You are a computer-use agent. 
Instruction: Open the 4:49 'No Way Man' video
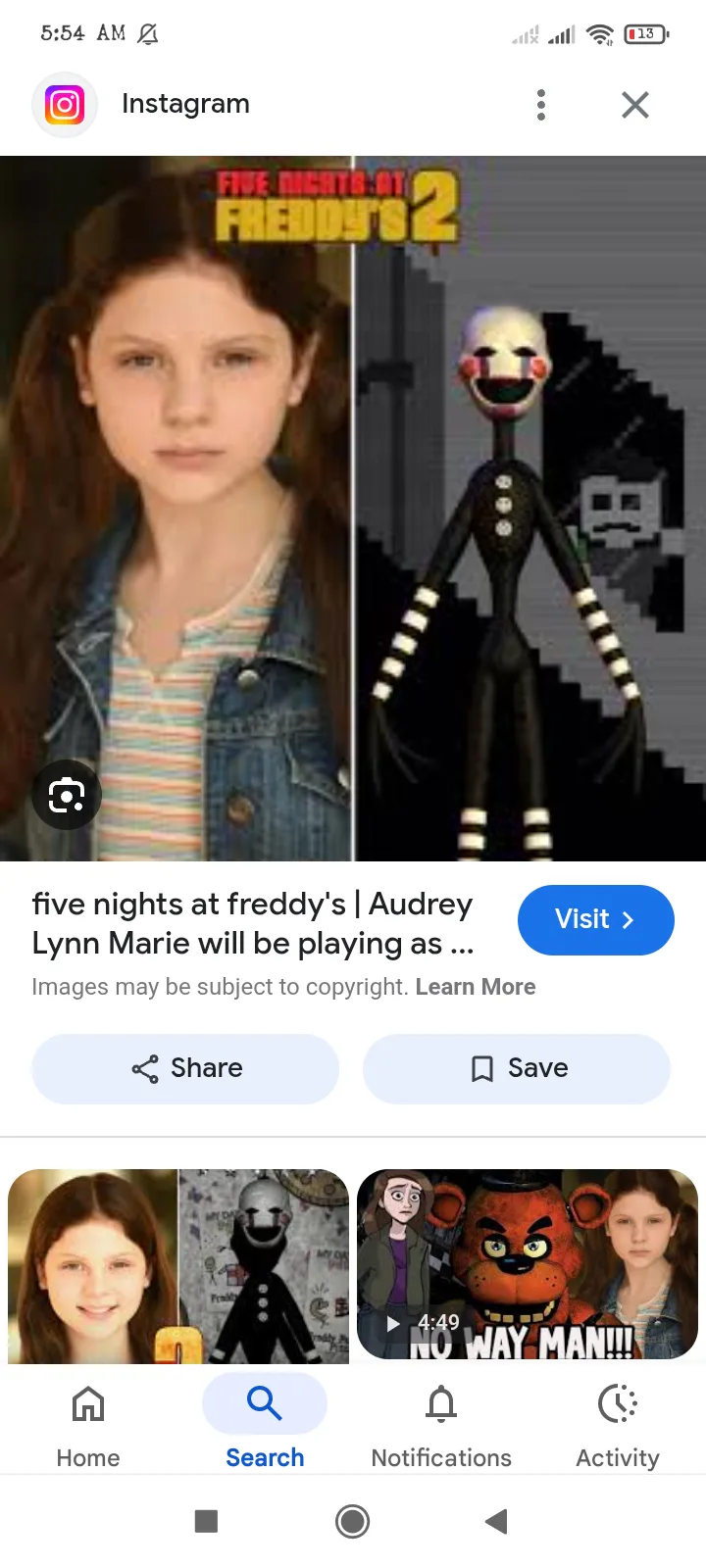coord(528,1264)
